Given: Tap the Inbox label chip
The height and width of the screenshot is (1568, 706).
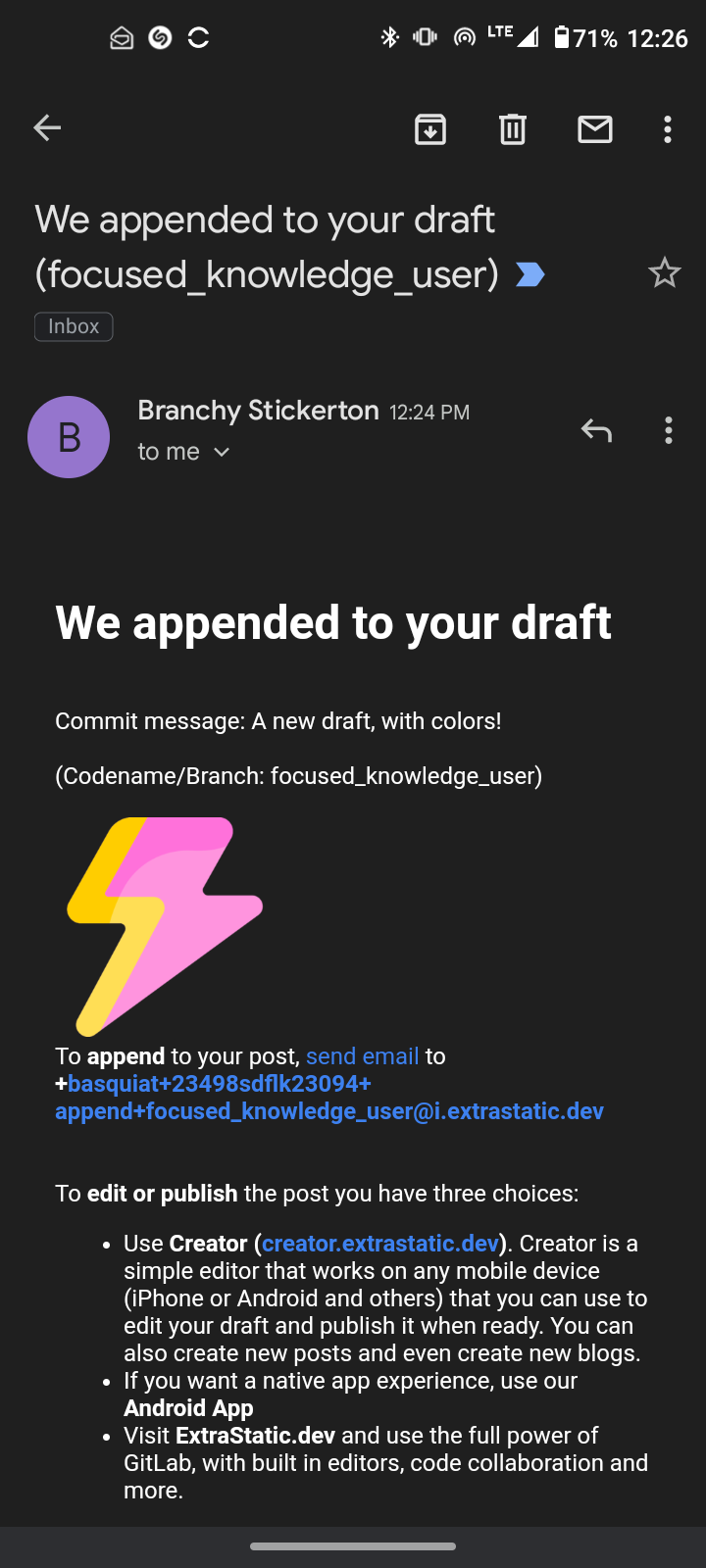Looking at the screenshot, I should [74, 326].
